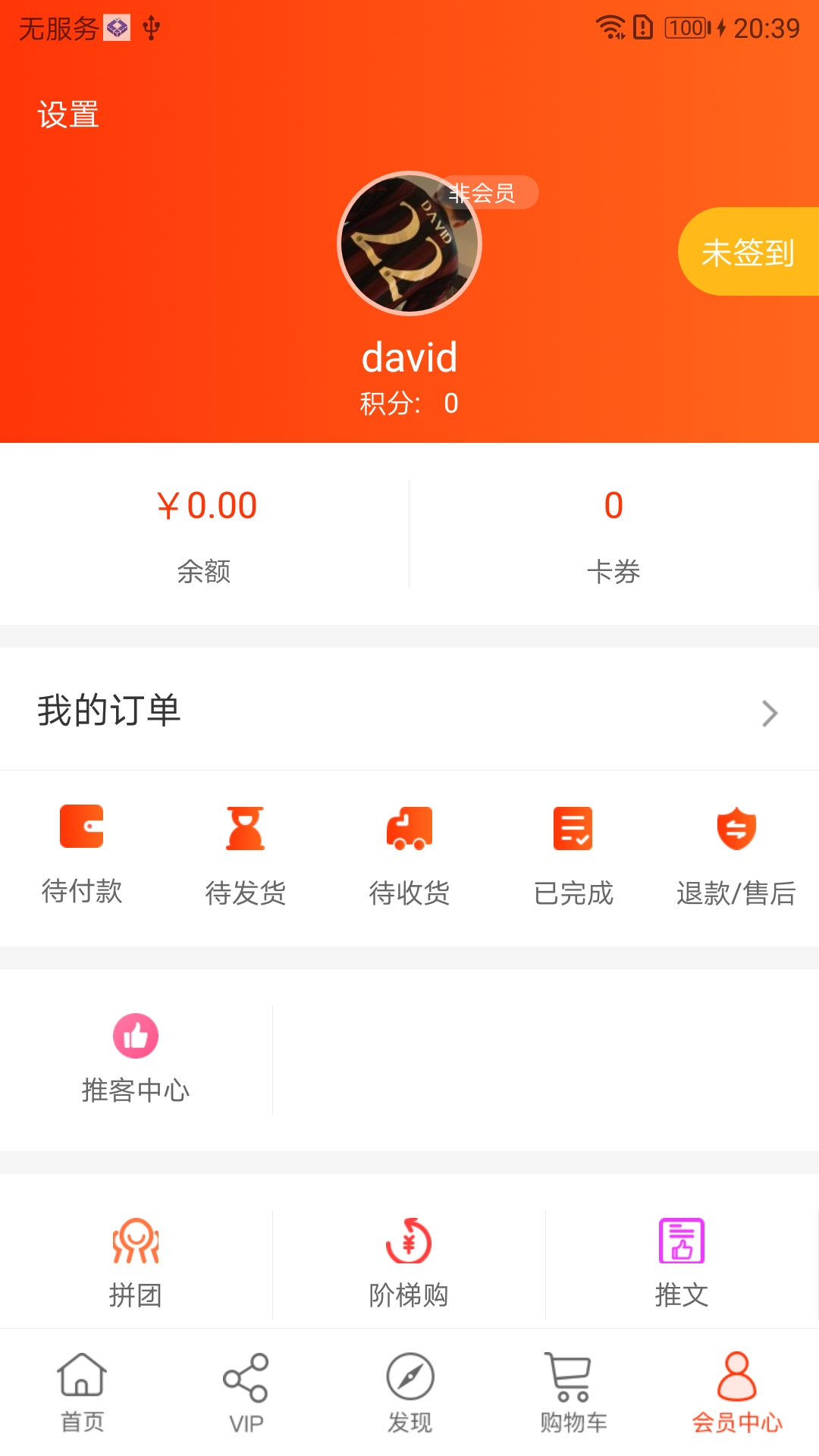The width and height of the screenshot is (819, 1456).
Task: Switch to 购物车 shopping cart tab
Action: pyautogui.click(x=573, y=1392)
